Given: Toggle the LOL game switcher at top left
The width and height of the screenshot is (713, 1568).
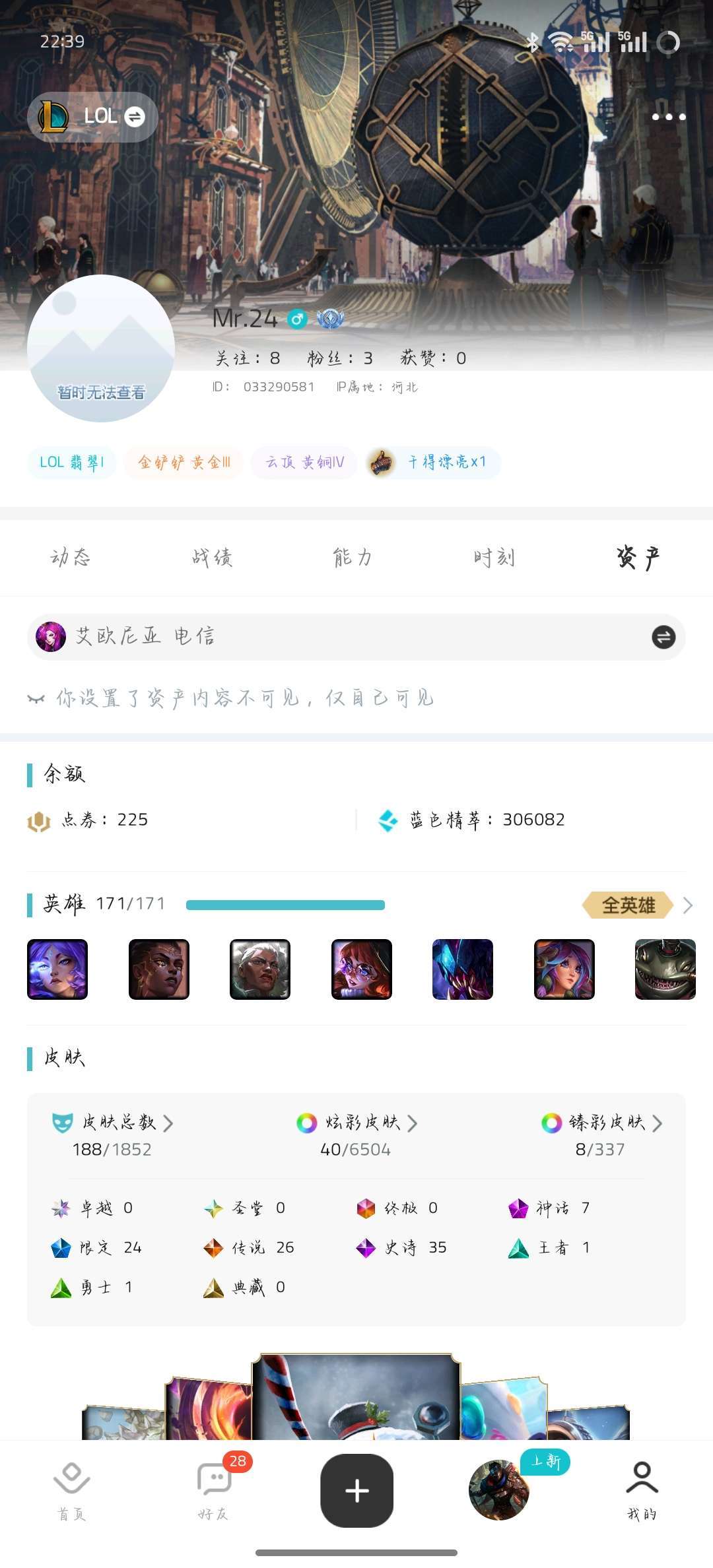Looking at the screenshot, I should point(92,116).
